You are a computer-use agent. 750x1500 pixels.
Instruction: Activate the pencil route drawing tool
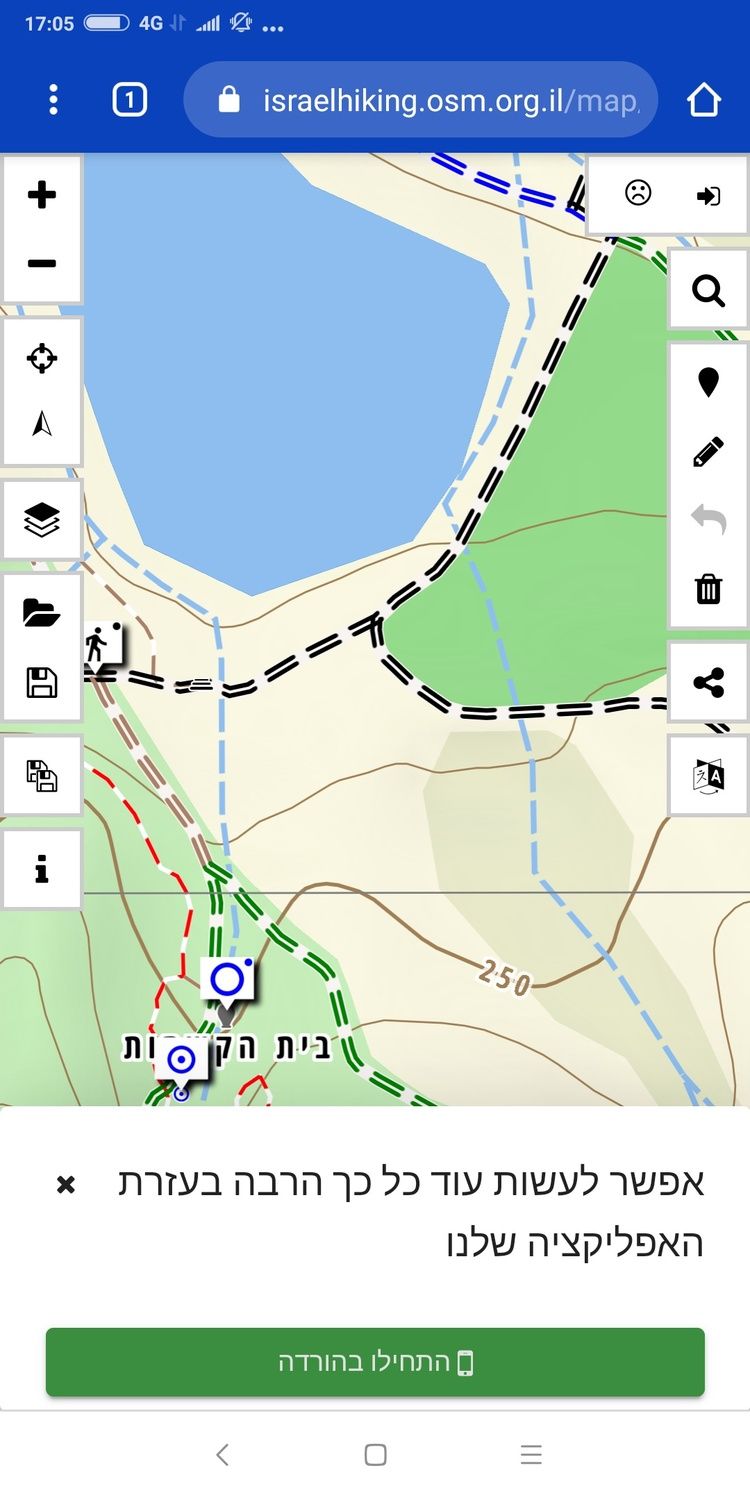pyautogui.click(x=708, y=452)
